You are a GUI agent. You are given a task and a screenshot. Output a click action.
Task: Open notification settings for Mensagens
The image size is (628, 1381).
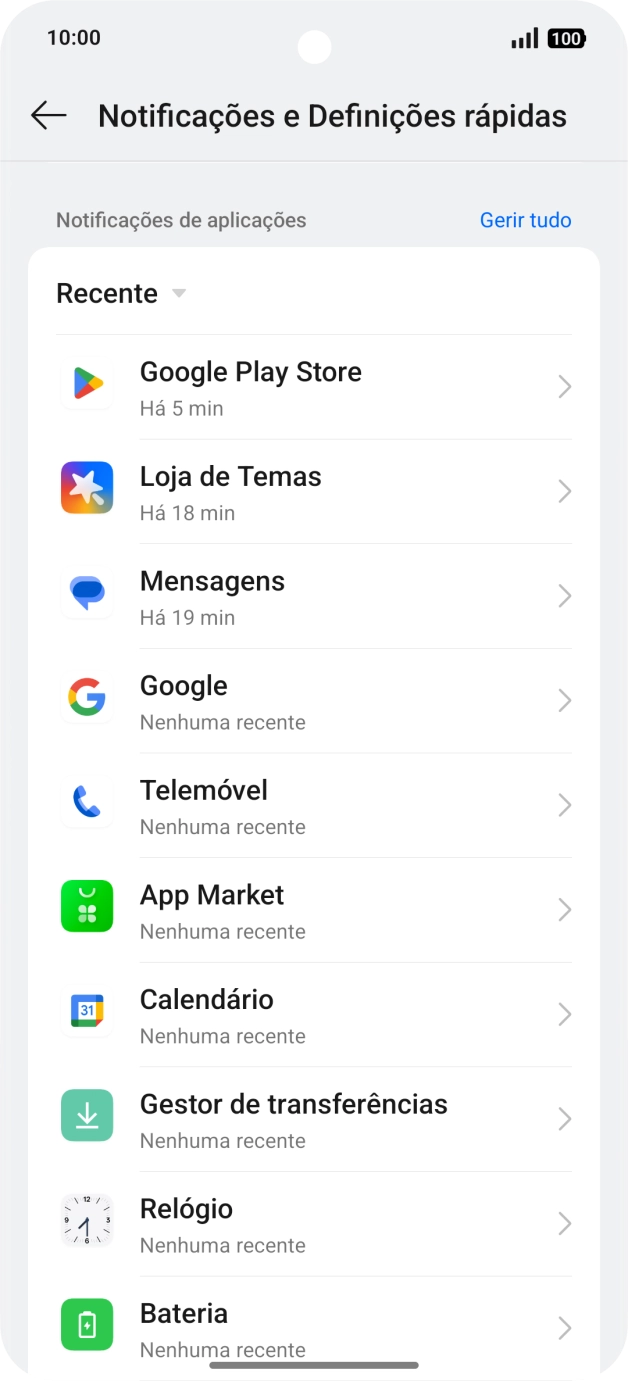314,596
